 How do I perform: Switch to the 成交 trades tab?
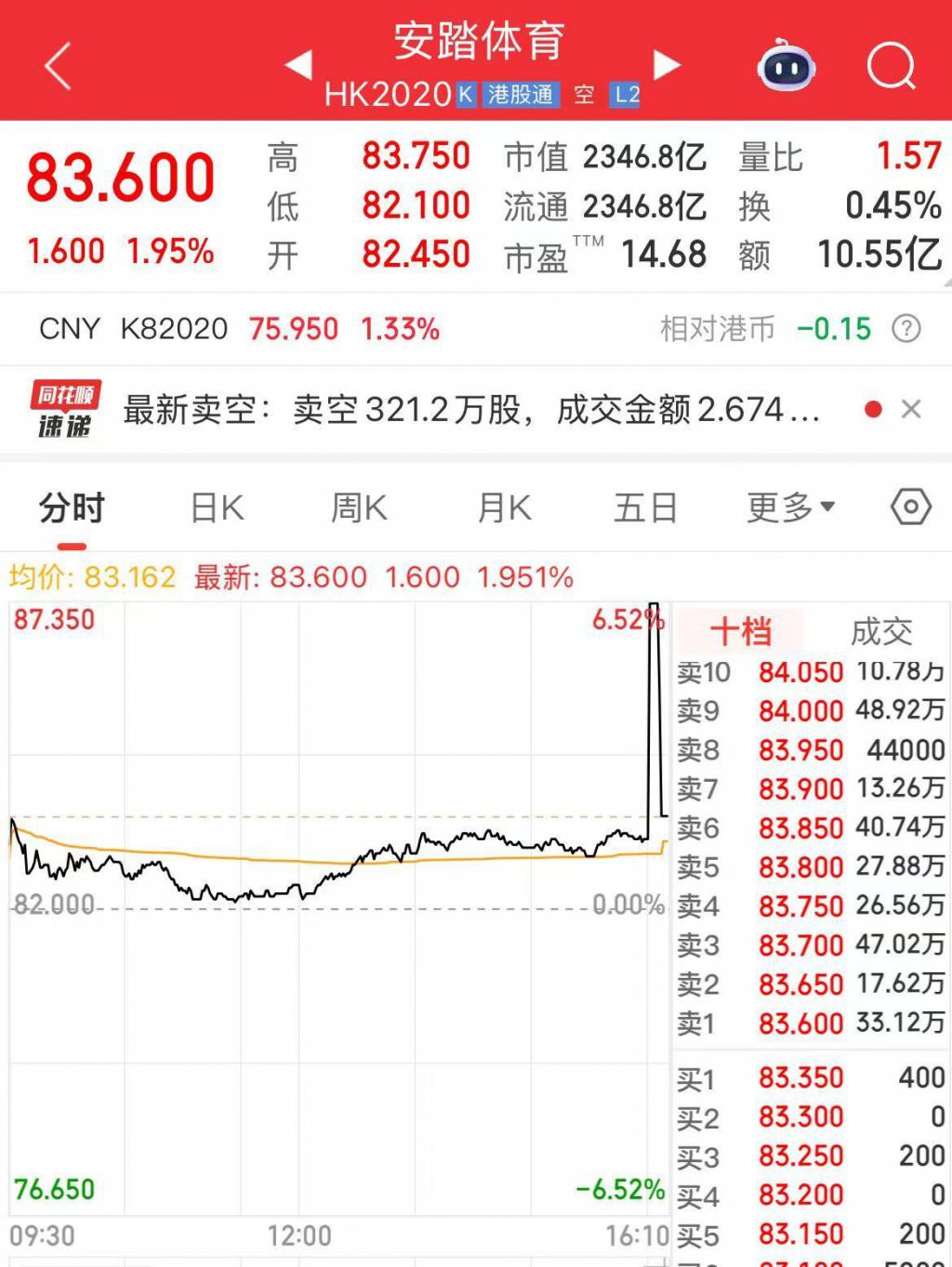[x=881, y=632]
